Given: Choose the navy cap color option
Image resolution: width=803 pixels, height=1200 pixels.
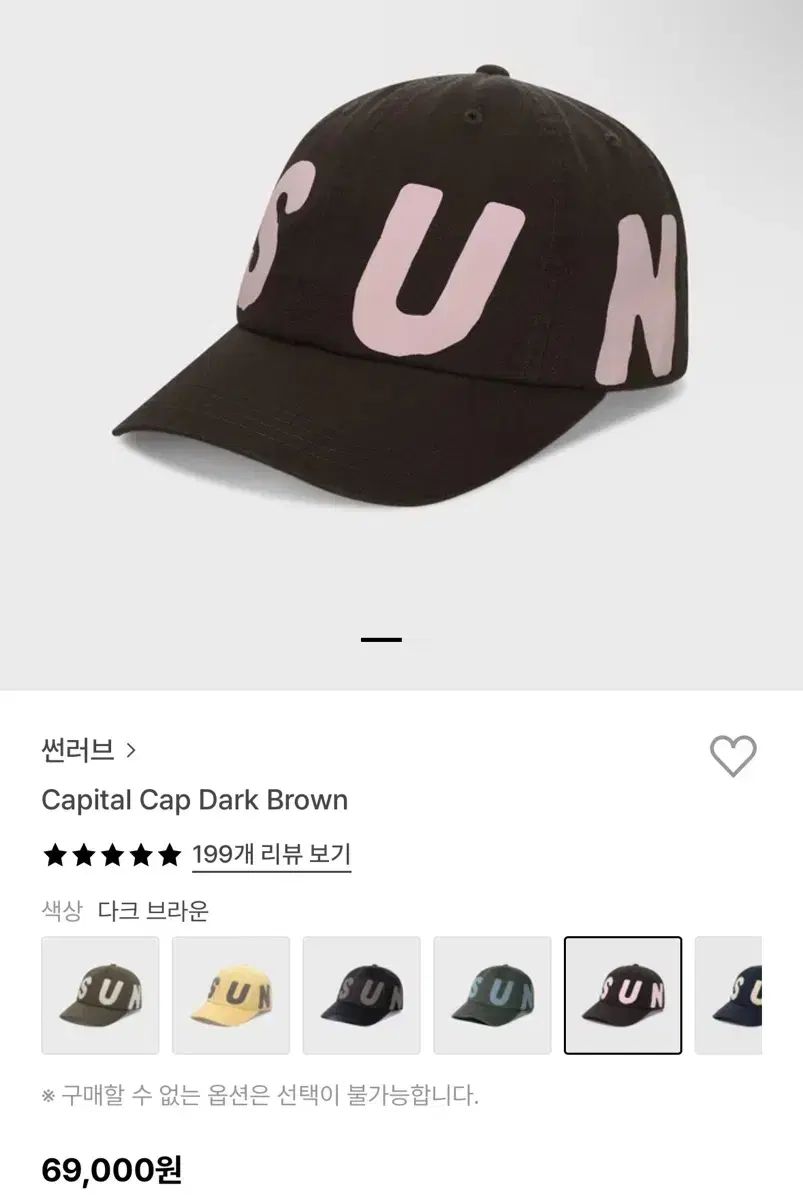Looking at the screenshot, I should pos(730,995).
